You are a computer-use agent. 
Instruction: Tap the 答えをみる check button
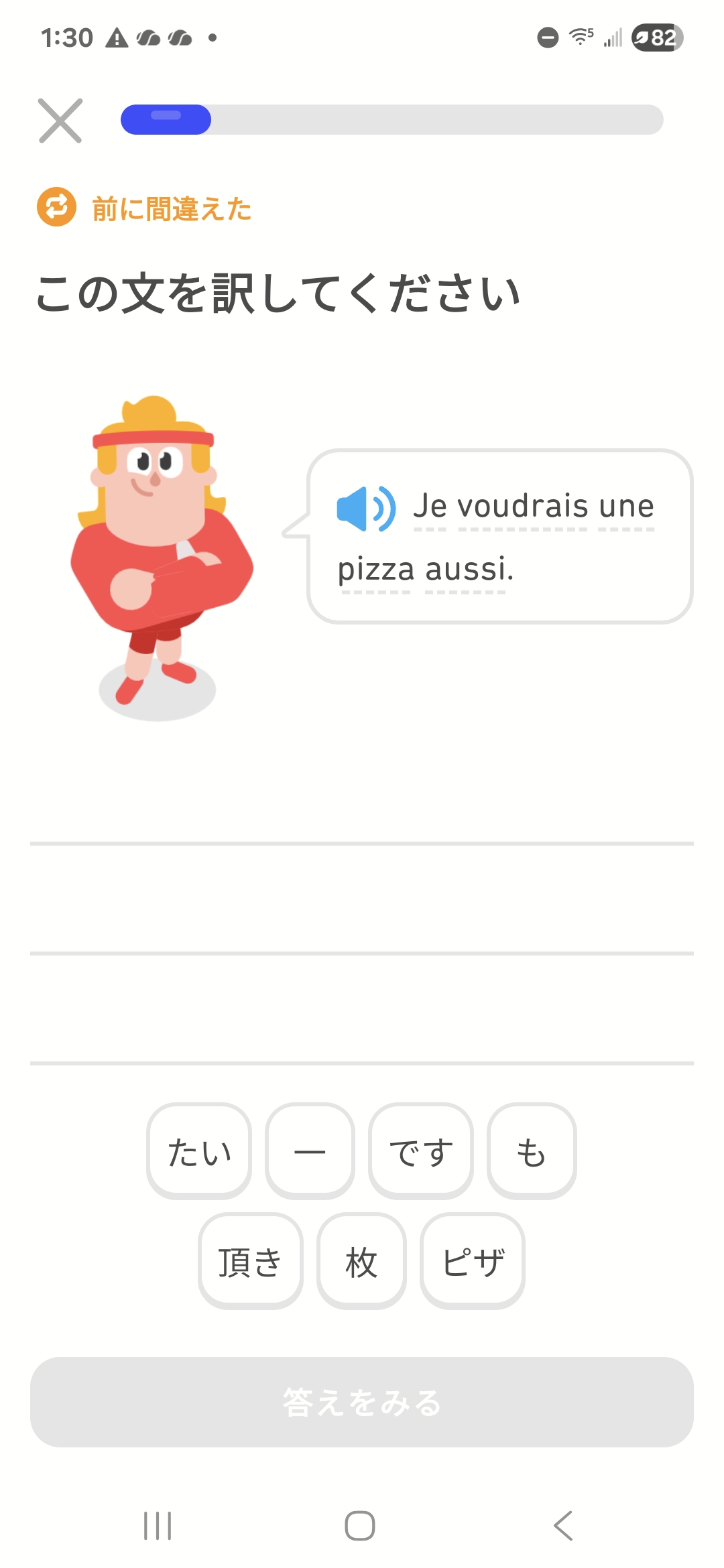tap(362, 1402)
